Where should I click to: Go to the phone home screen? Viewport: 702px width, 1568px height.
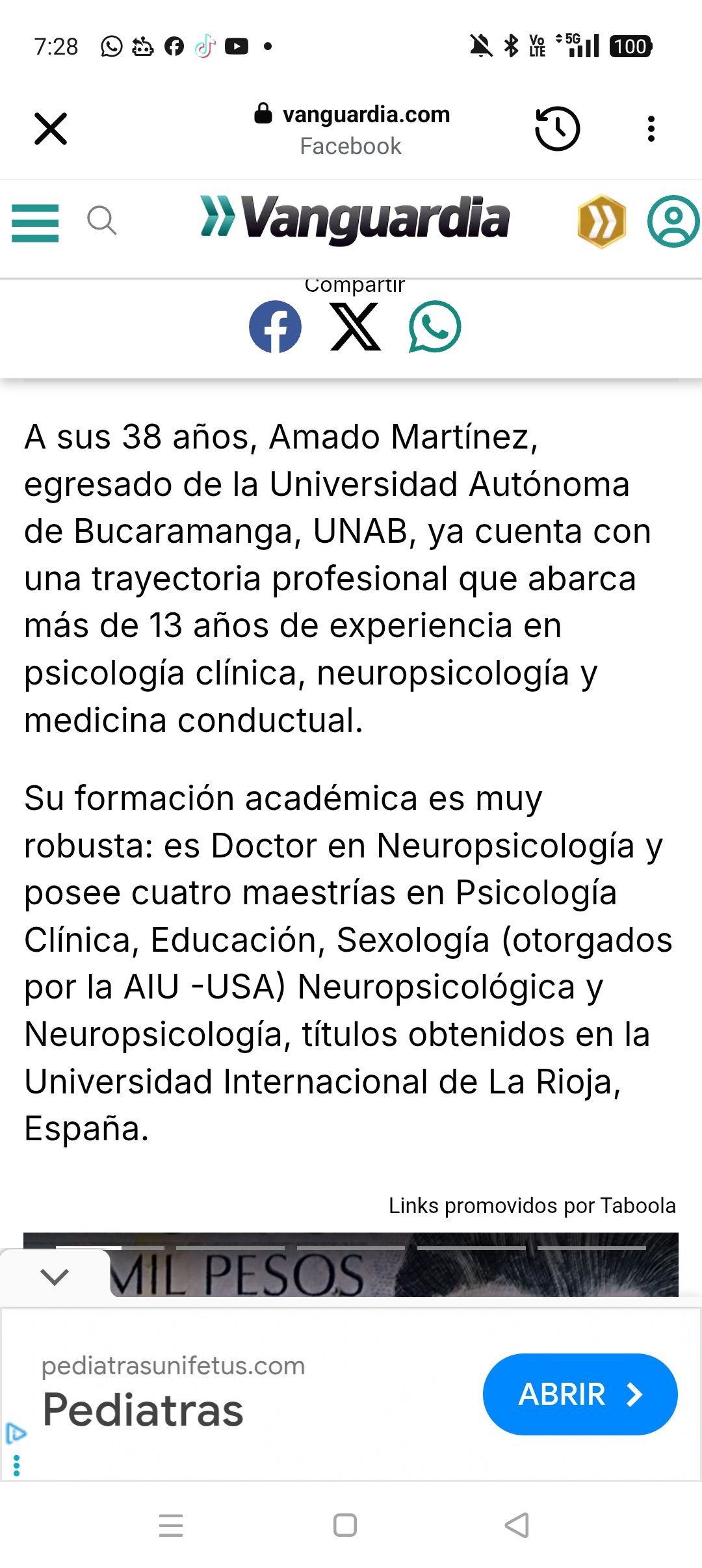click(x=344, y=1525)
